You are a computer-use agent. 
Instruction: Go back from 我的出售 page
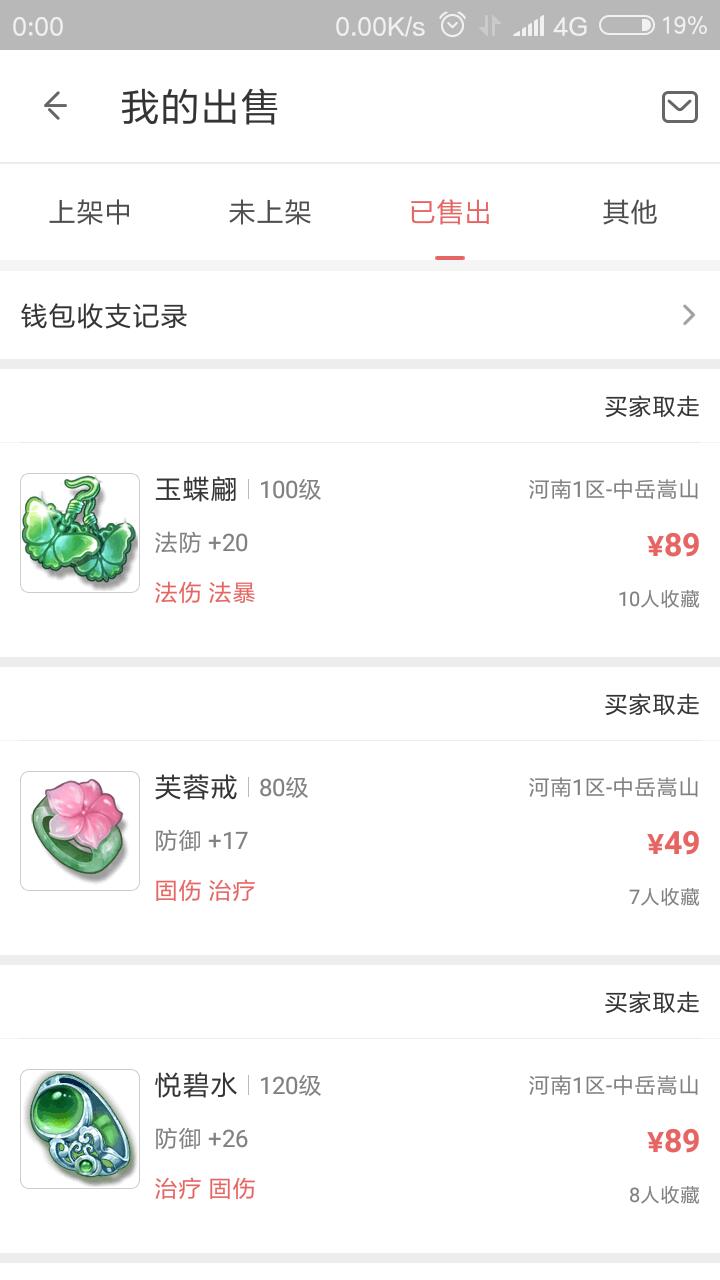click(55, 106)
